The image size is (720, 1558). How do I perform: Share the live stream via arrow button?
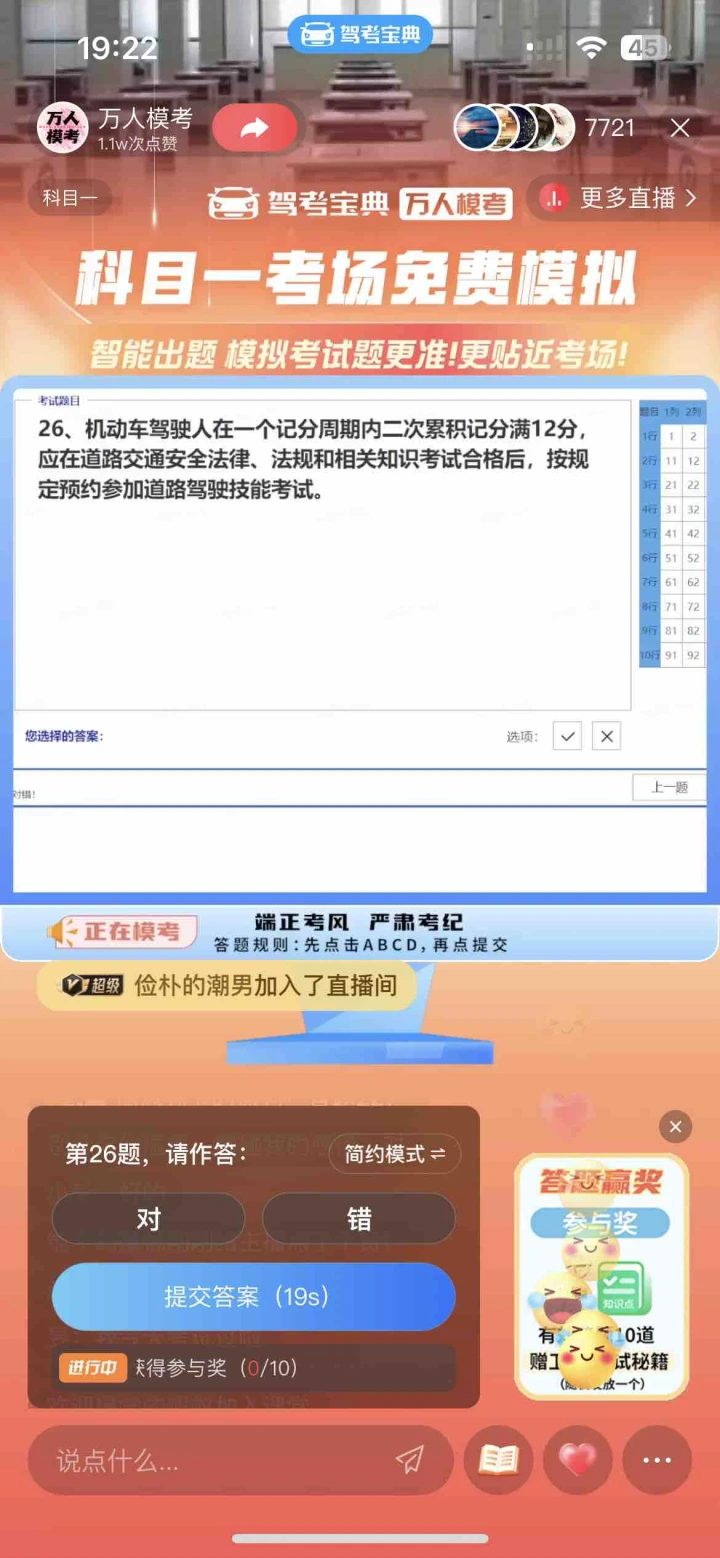click(255, 128)
